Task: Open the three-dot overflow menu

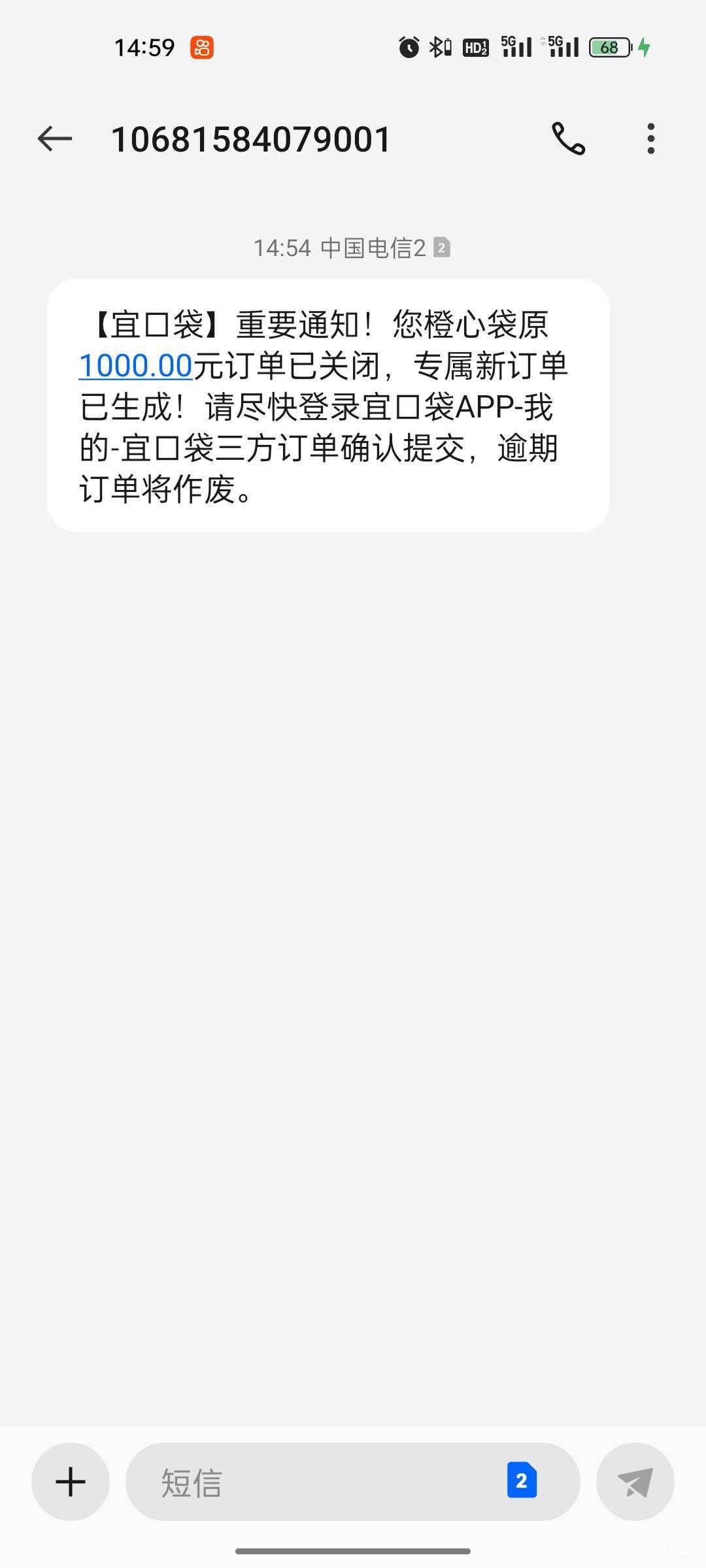Action: (x=650, y=139)
